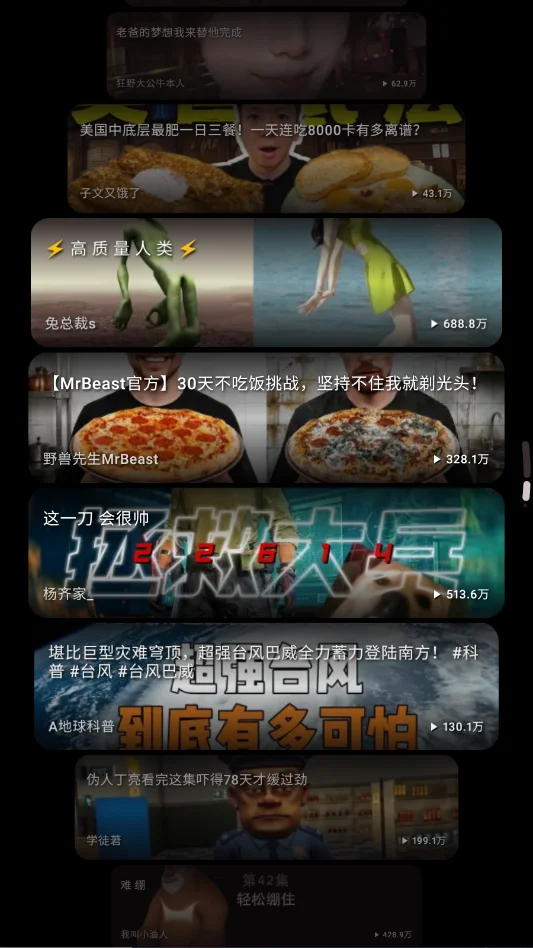533x948 pixels.
Task: Play 美国中底层最肥一日三餐 video by 子文又饿了
Action: tap(266, 158)
